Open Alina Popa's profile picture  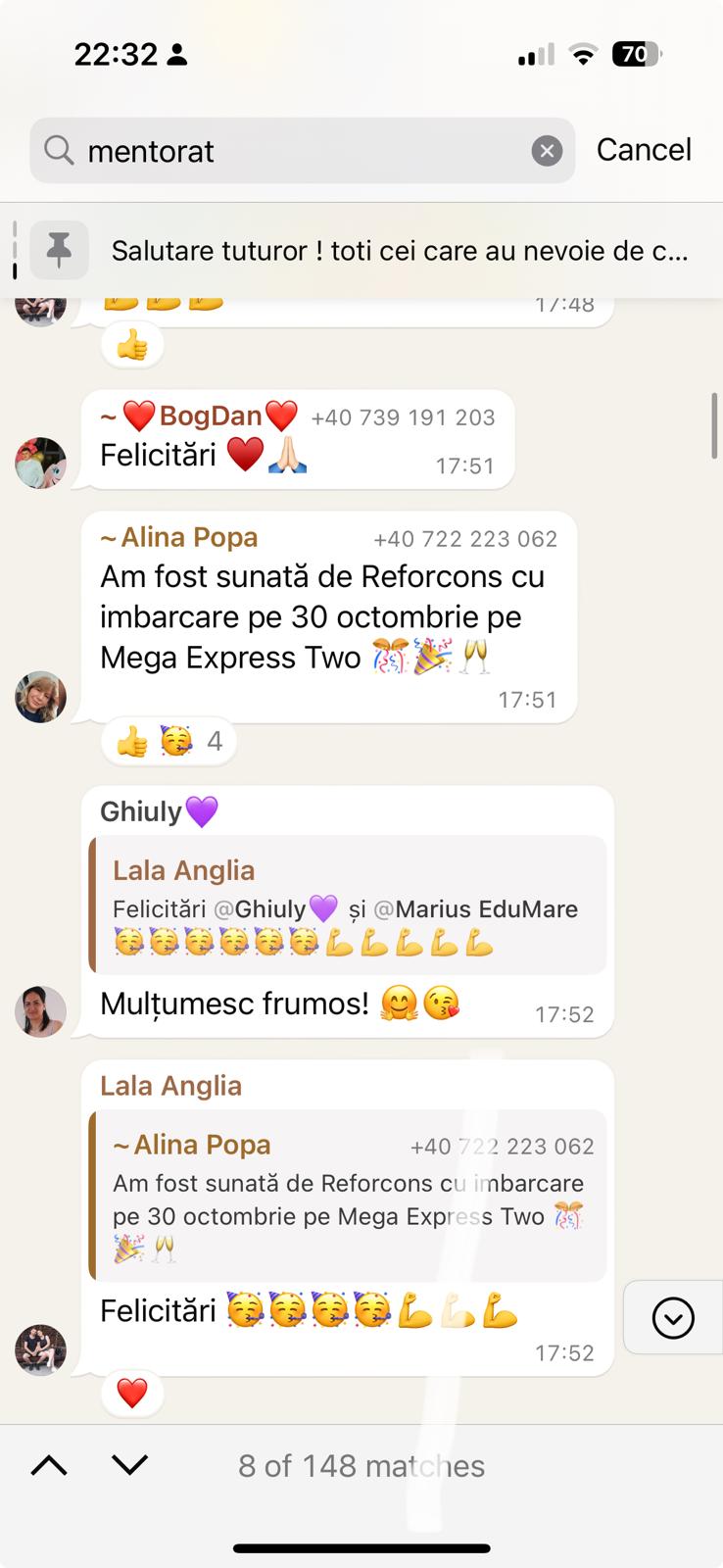pyautogui.click(x=40, y=697)
